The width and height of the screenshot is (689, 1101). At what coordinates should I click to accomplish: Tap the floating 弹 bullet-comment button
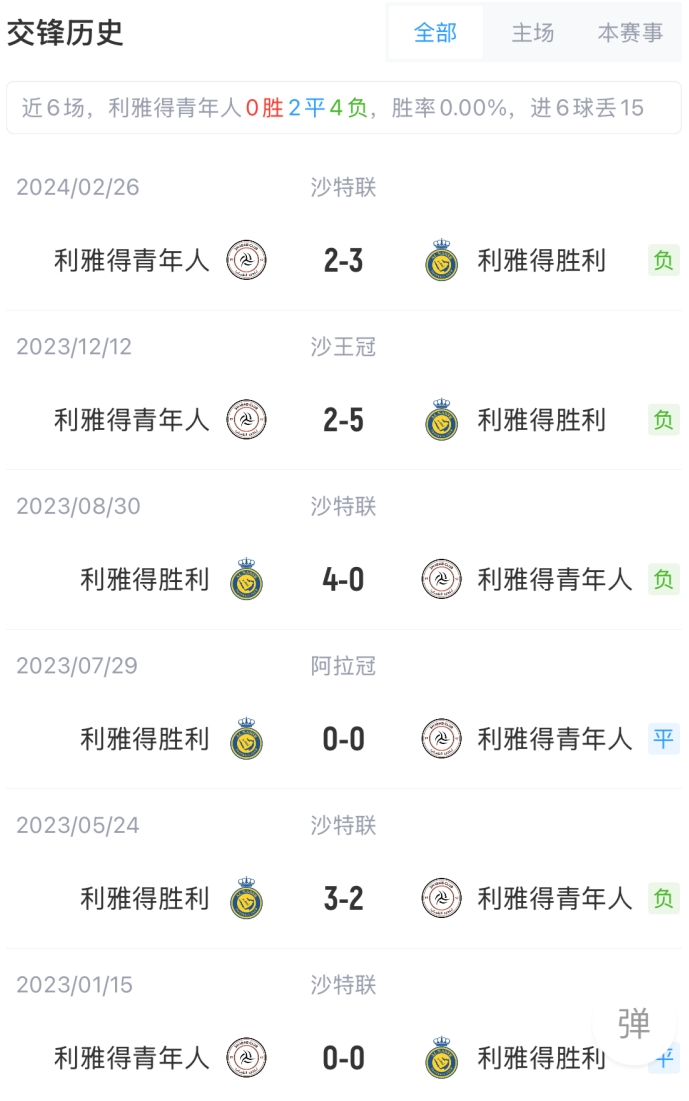[634, 1023]
